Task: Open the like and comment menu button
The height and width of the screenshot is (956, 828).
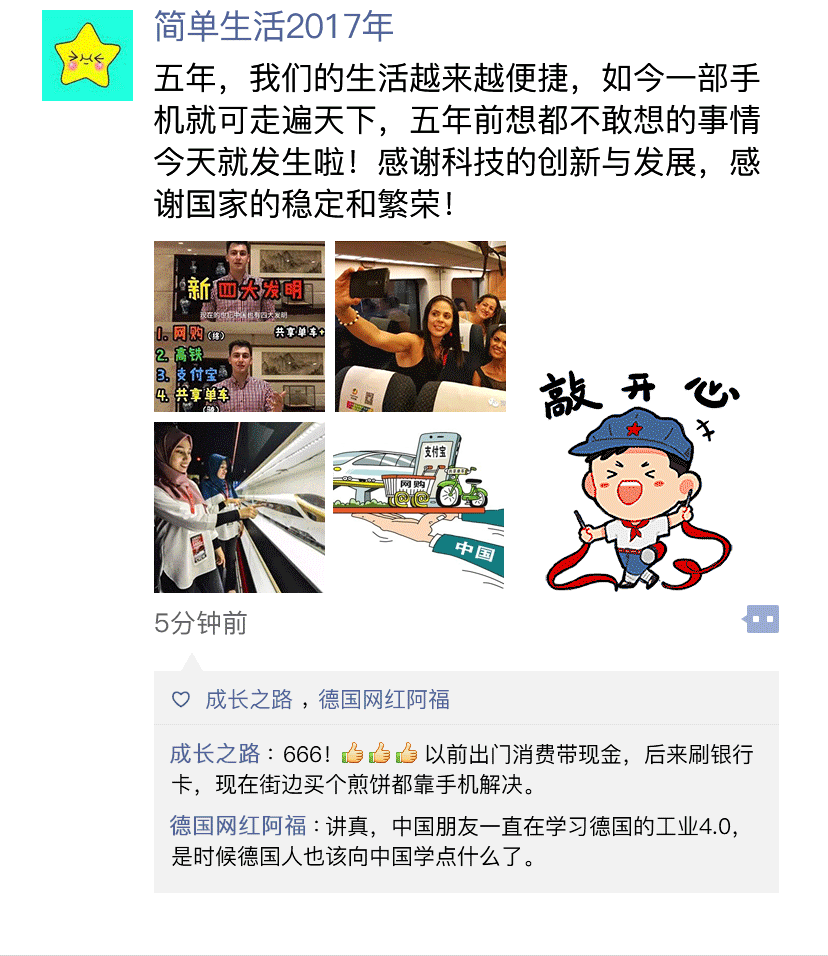Action: (x=762, y=620)
